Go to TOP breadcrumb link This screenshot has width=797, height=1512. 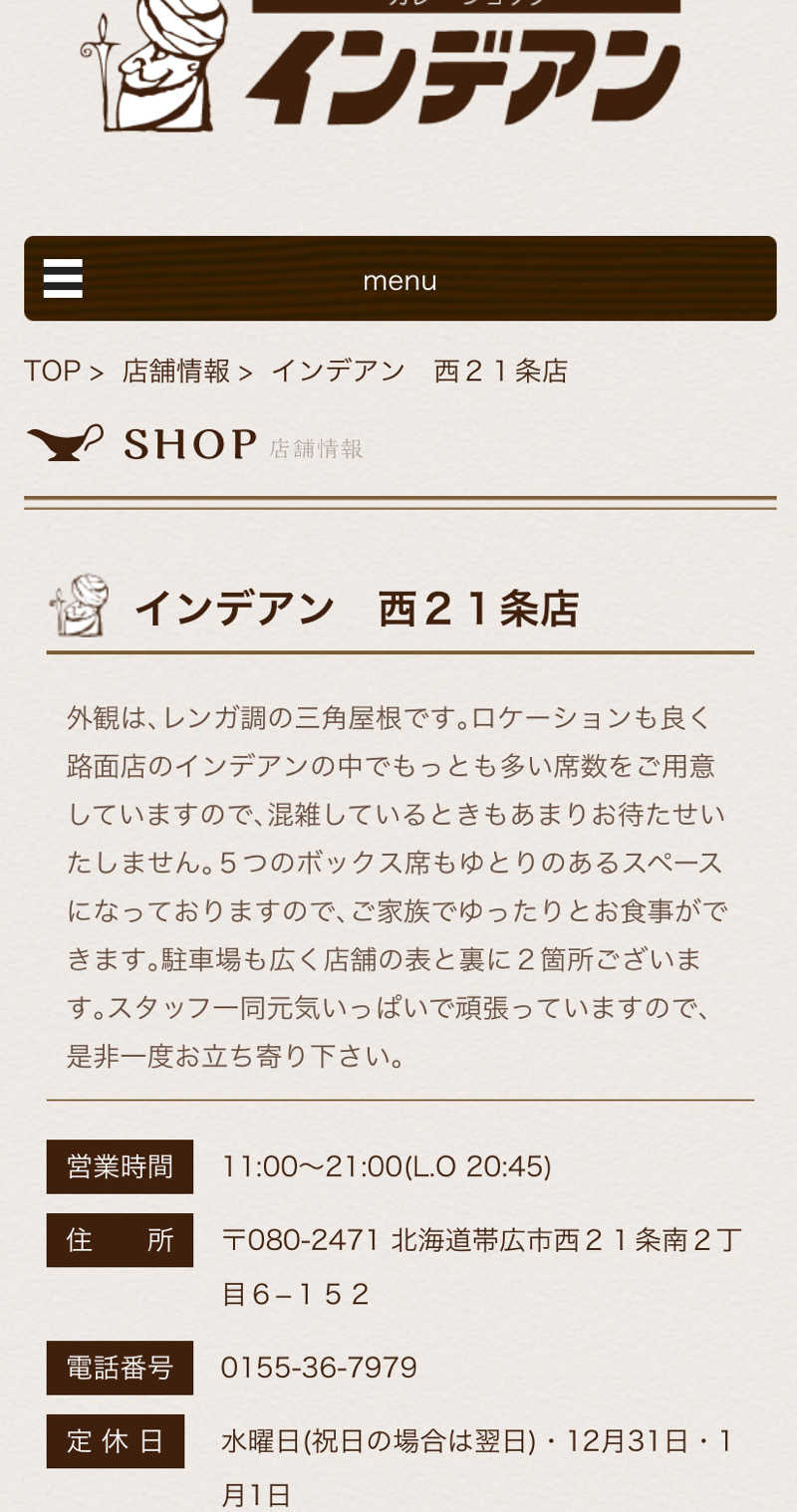52,372
